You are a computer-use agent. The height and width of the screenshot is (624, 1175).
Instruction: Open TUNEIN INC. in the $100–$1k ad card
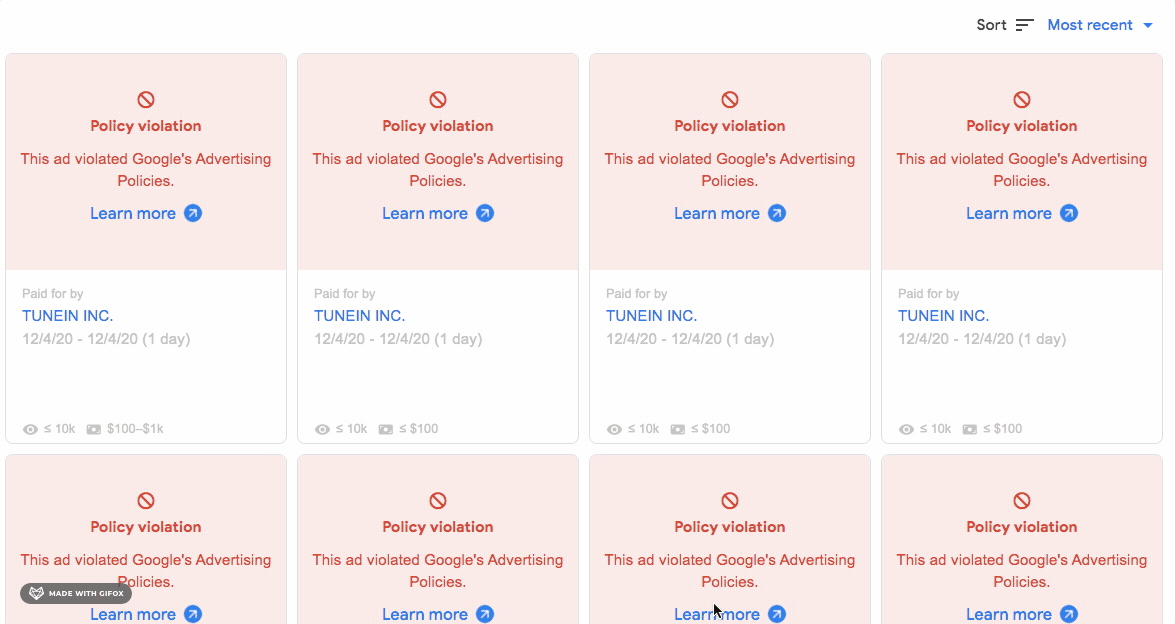point(67,315)
